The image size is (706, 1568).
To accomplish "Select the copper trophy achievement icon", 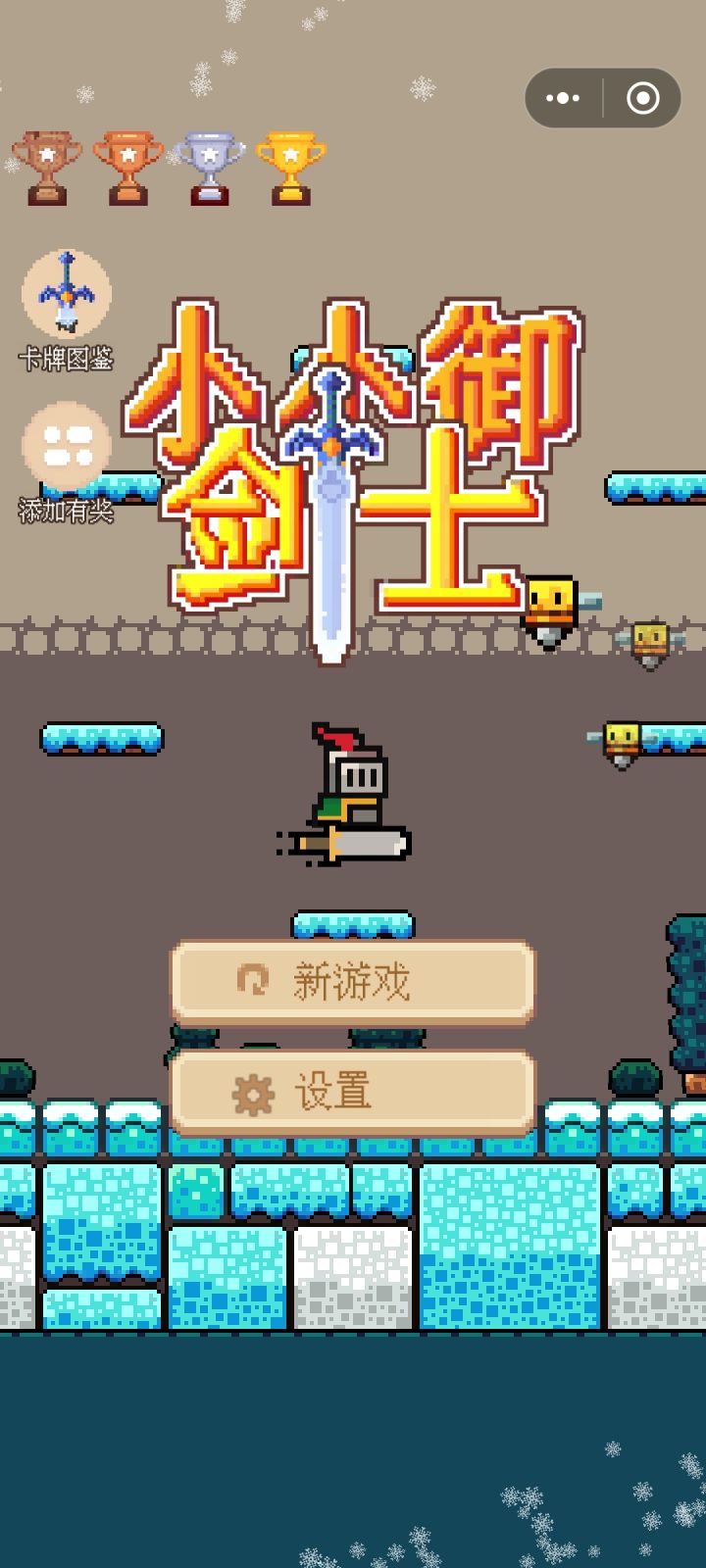I will tap(128, 165).
